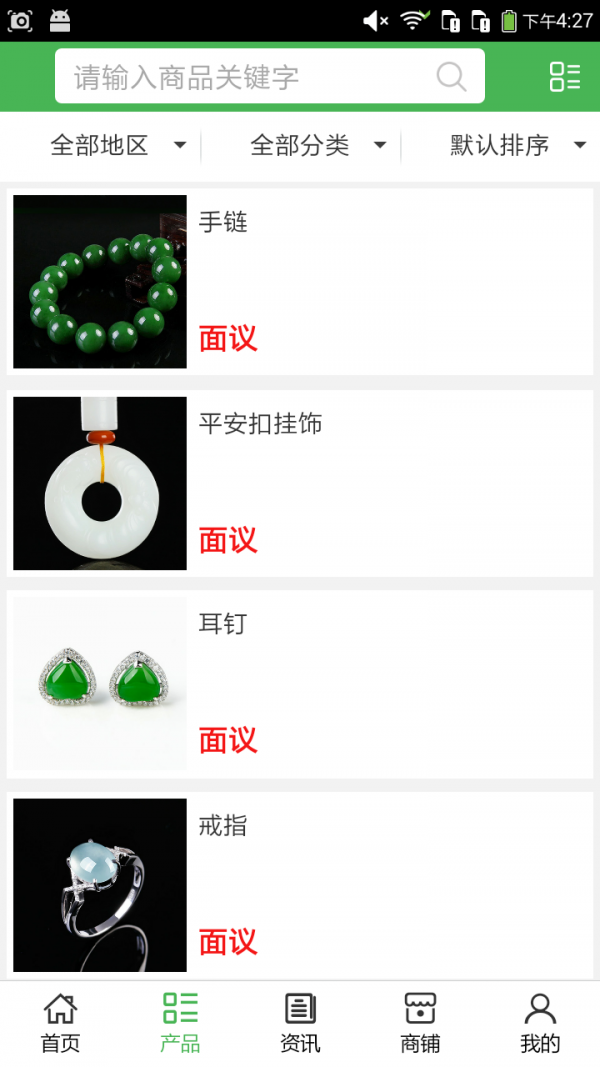Image resolution: width=600 pixels, height=1067 pixels.
Task: View the 平安扣挂饰 pendant listing
Action: point(300,483)
